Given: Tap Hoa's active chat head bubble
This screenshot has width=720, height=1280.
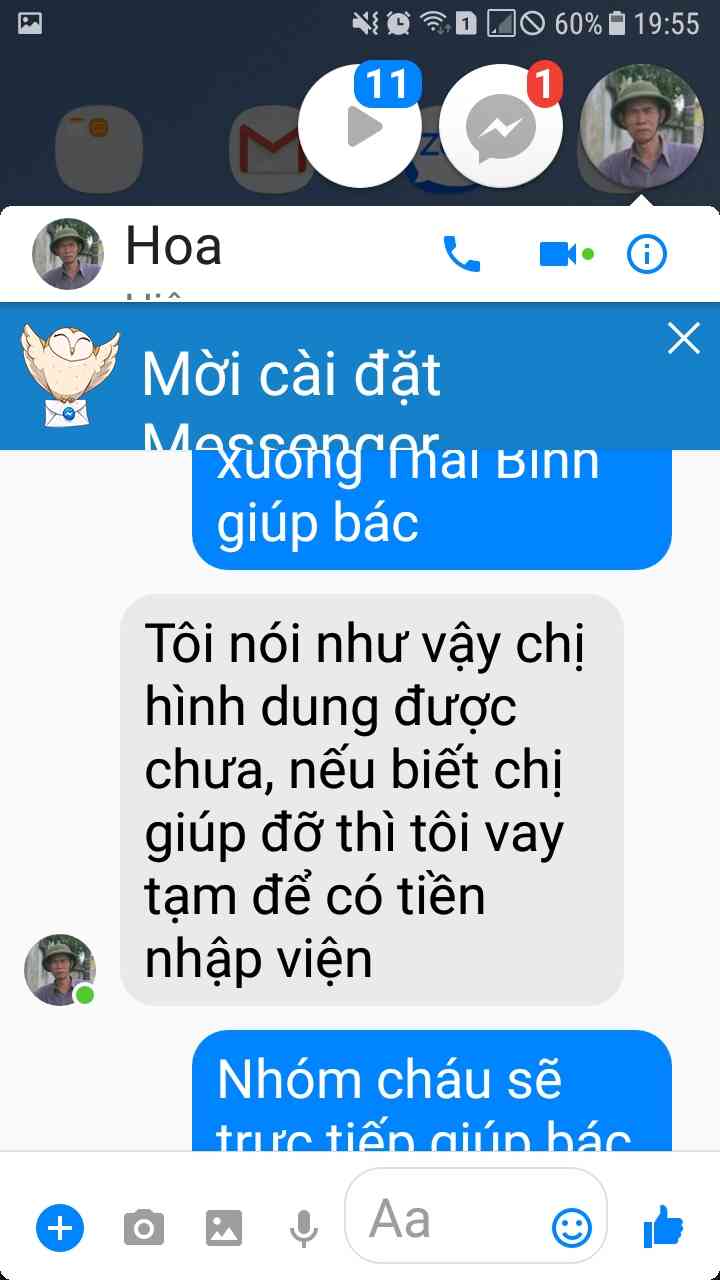Looking at the screenshot, I should pos(641,127).
